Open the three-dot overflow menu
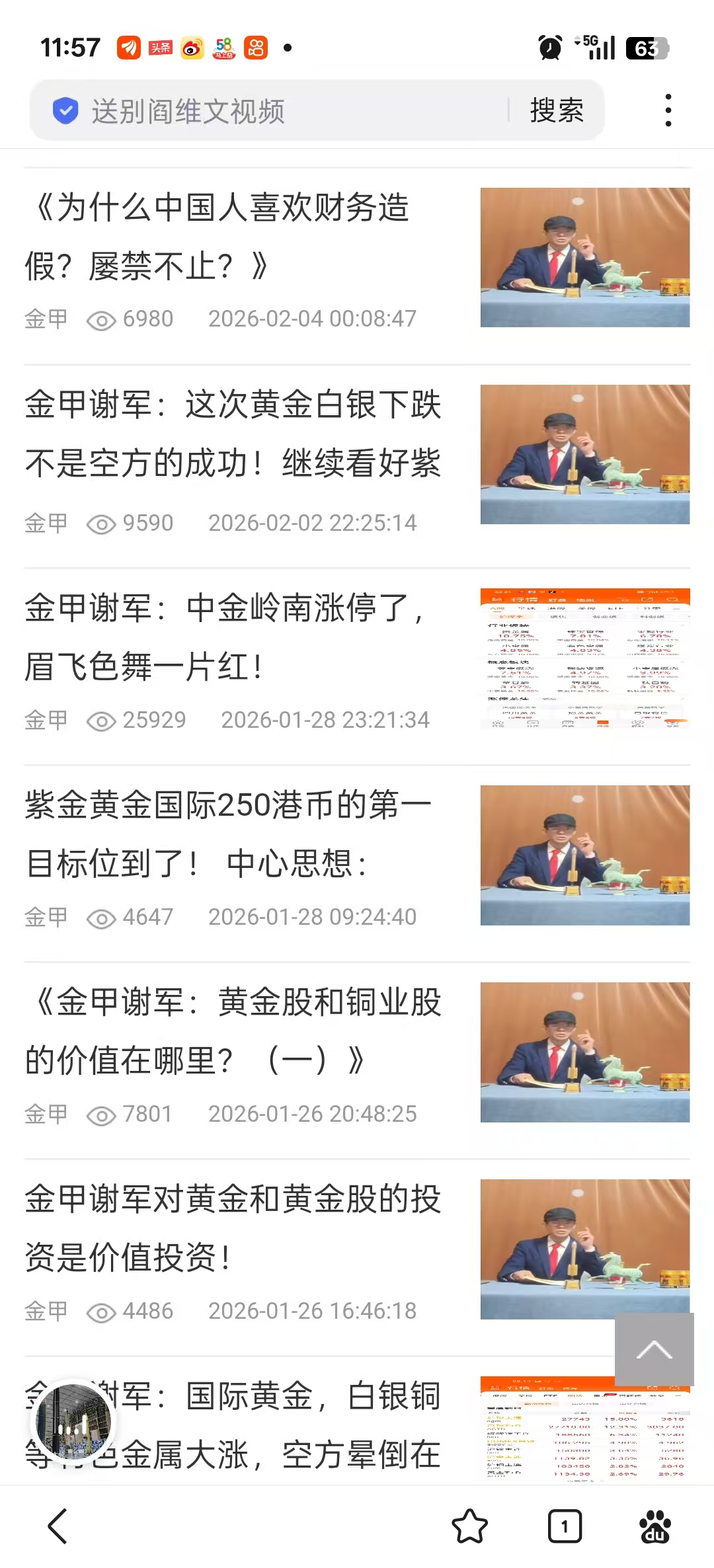The width and height of the screenshot is (714, 1568). tap(668, 110)
